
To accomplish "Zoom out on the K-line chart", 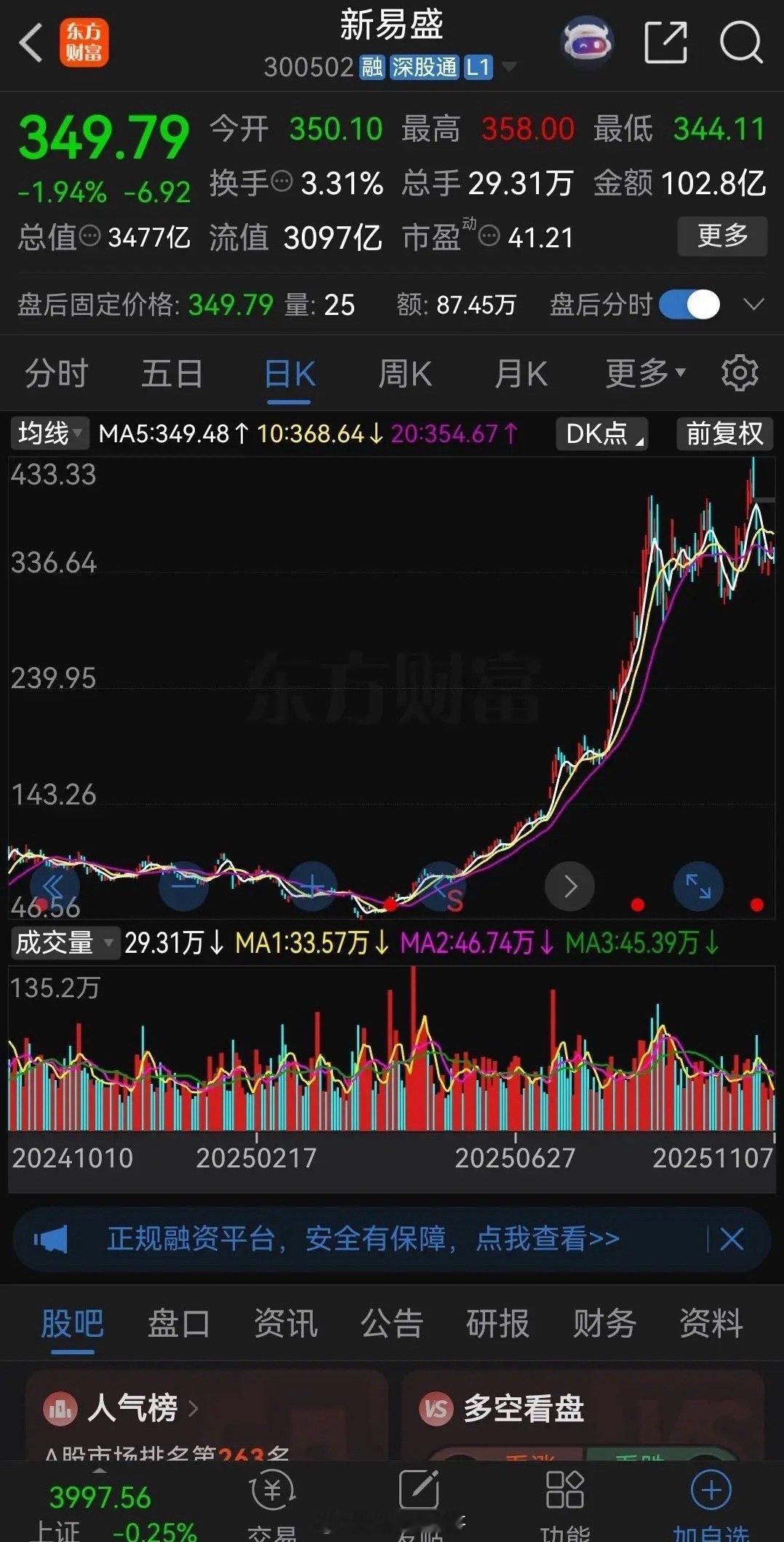I will [183, 886].
